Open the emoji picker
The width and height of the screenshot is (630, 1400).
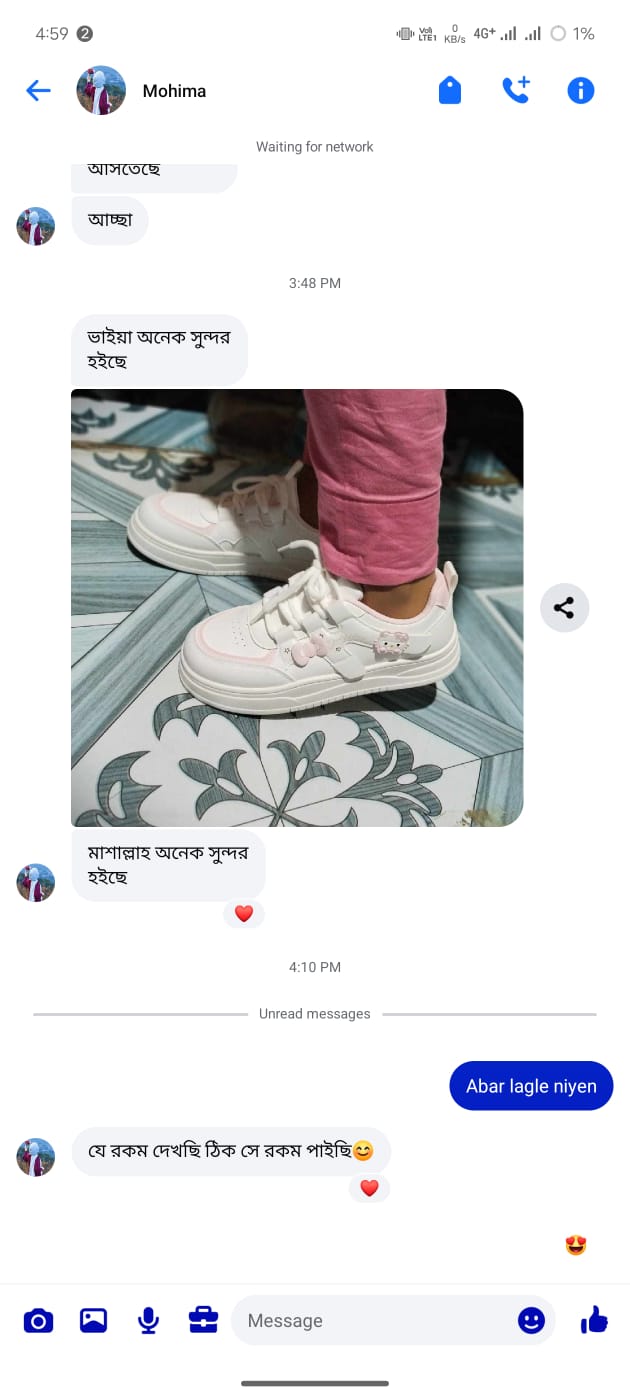point(531,1321)
